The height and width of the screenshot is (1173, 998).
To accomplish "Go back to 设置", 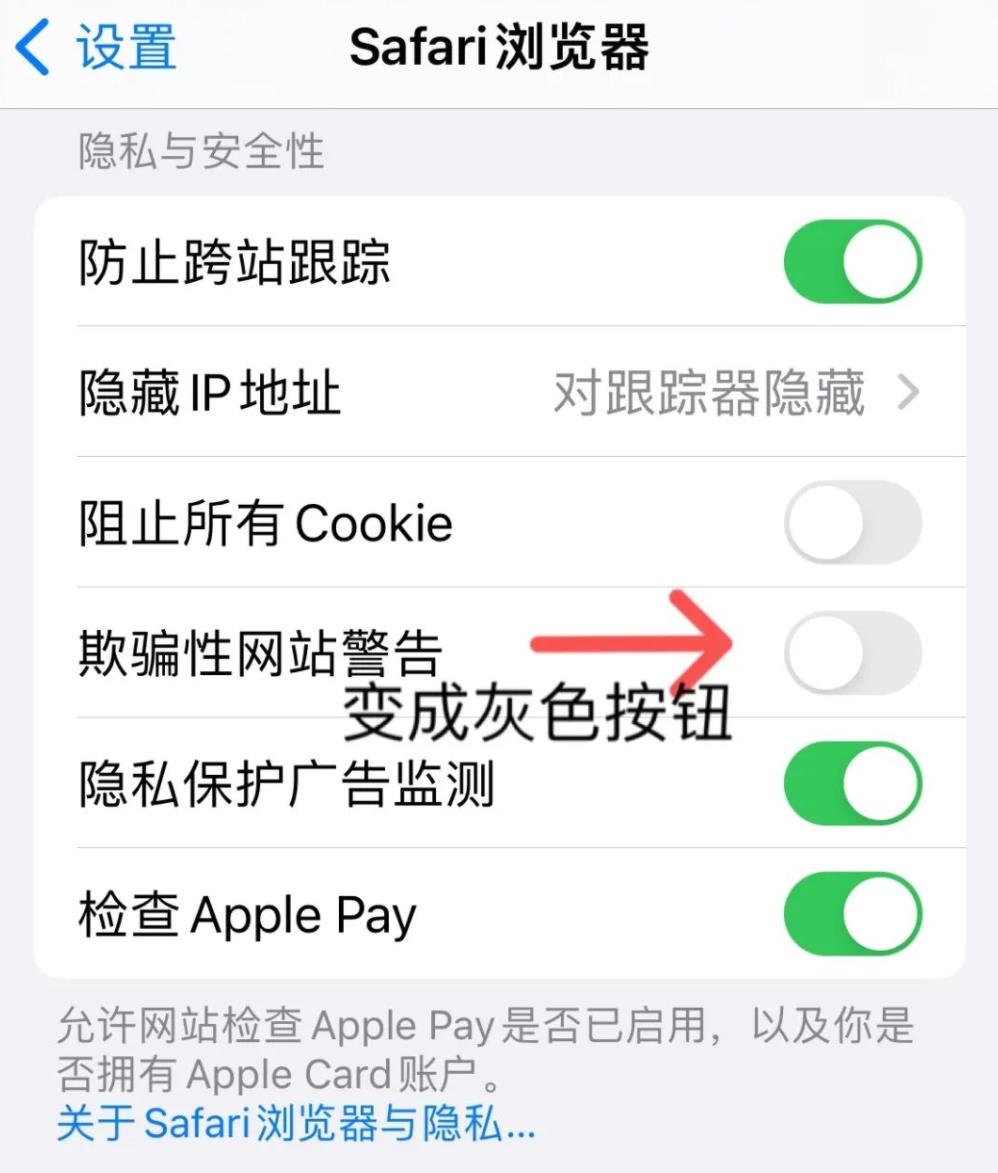I will click(98, 48).
